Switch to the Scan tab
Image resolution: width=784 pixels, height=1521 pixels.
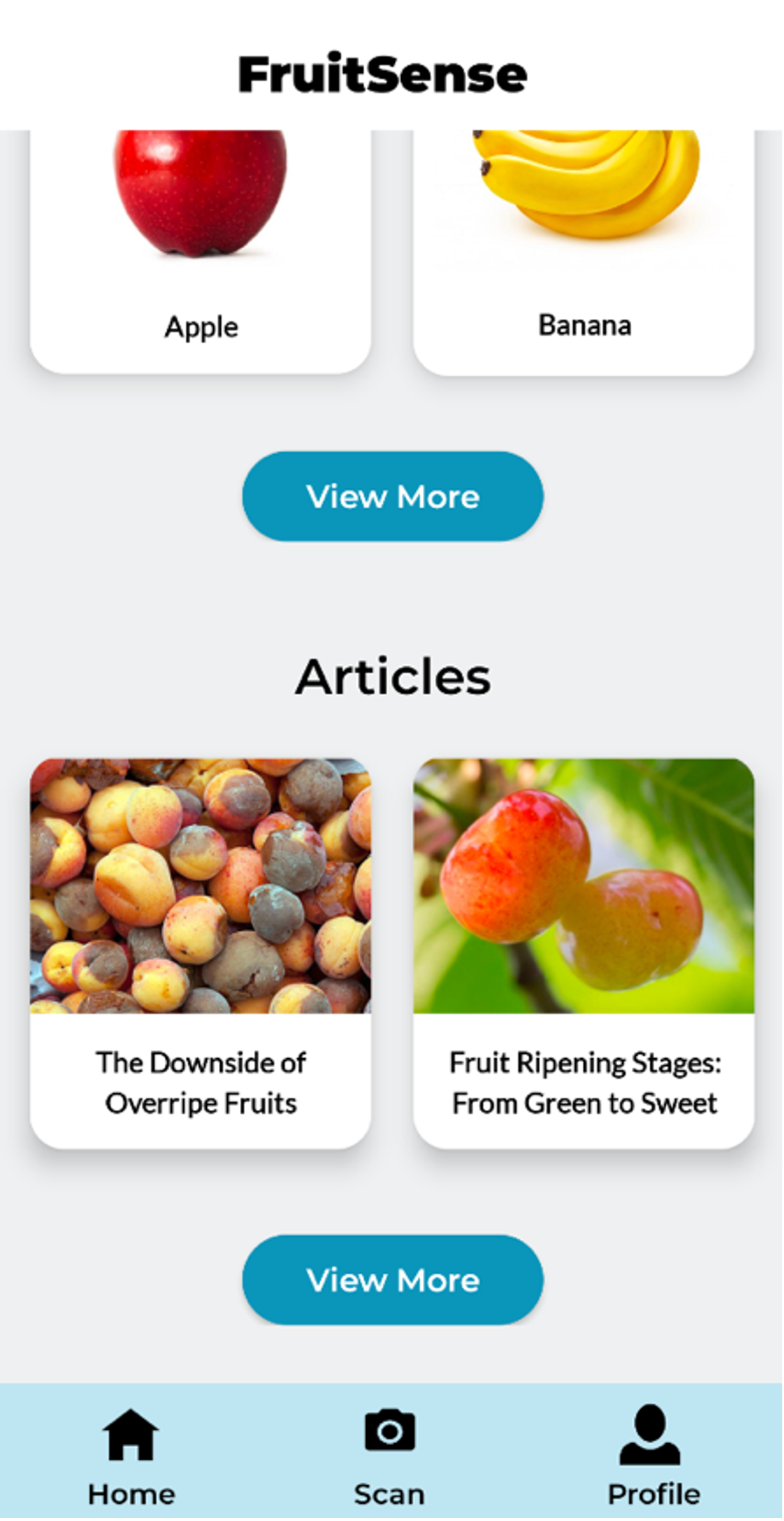tap(390, 1455)
